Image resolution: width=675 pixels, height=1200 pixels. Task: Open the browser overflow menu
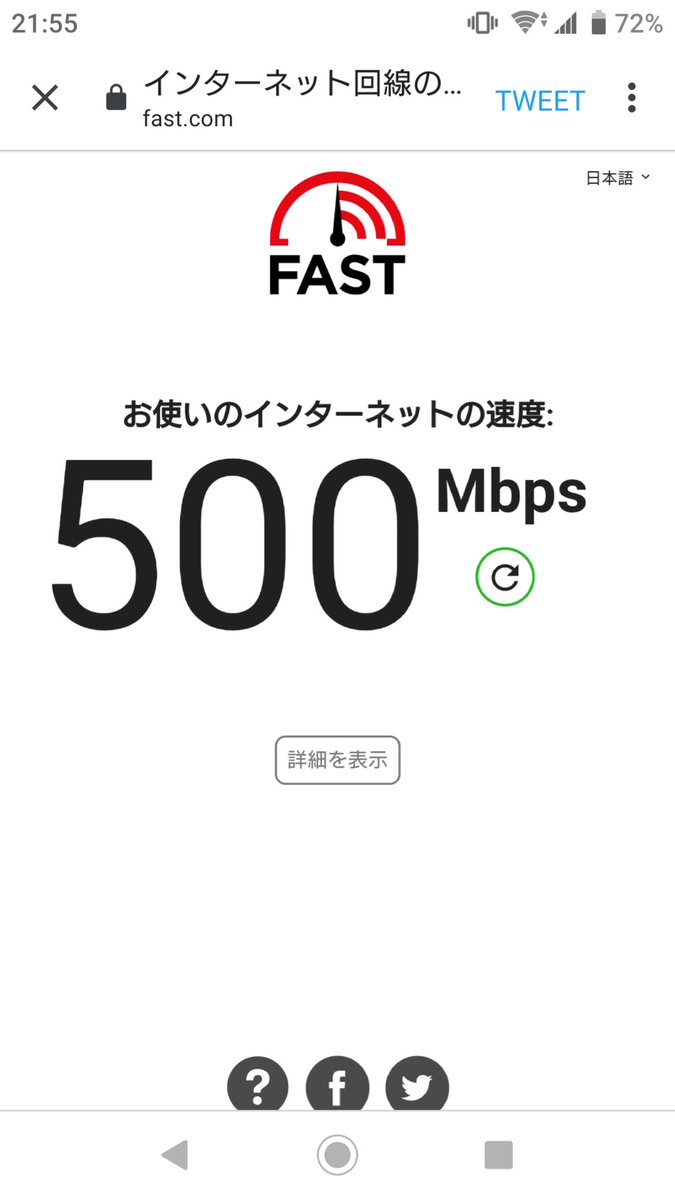point(631,98)
